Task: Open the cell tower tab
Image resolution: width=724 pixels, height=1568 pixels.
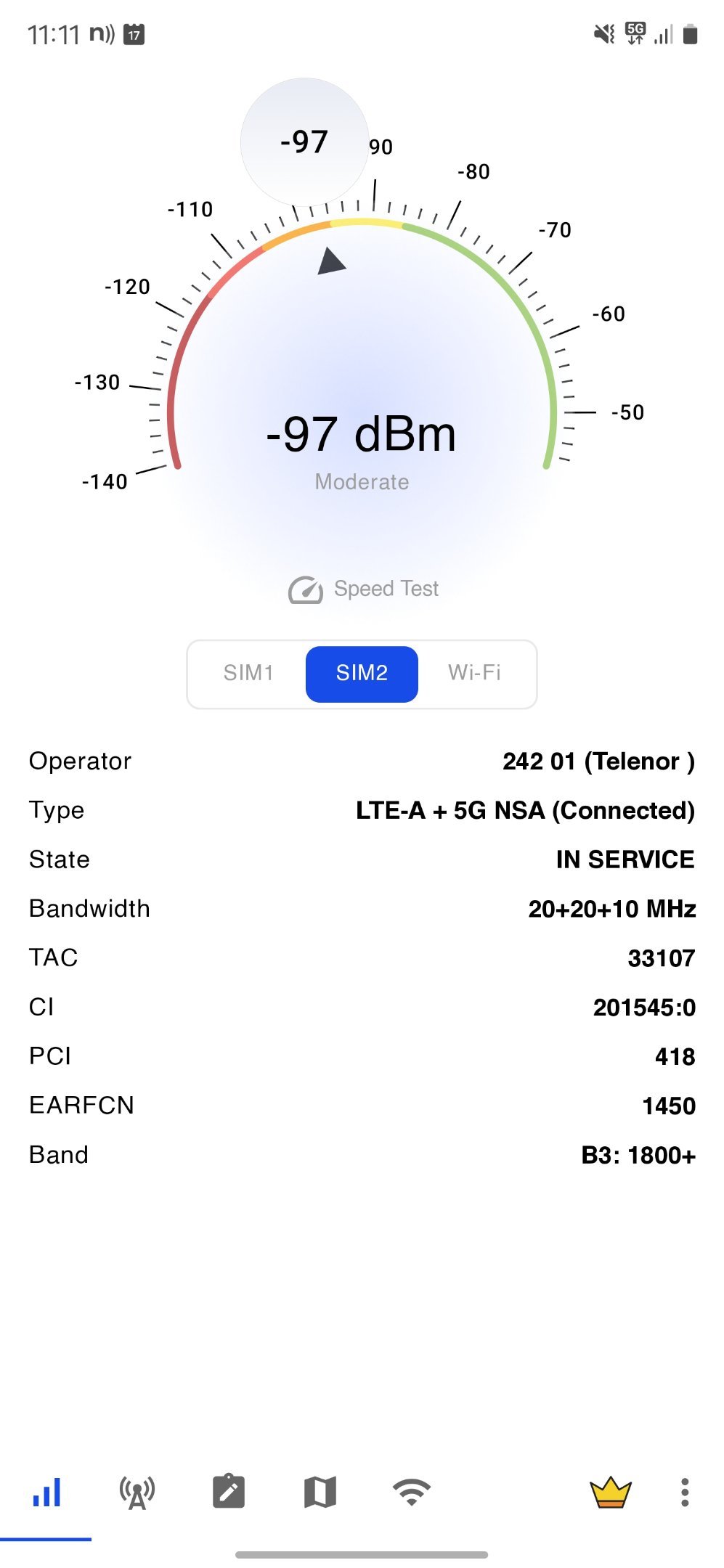Action: tap(137, 1493)
